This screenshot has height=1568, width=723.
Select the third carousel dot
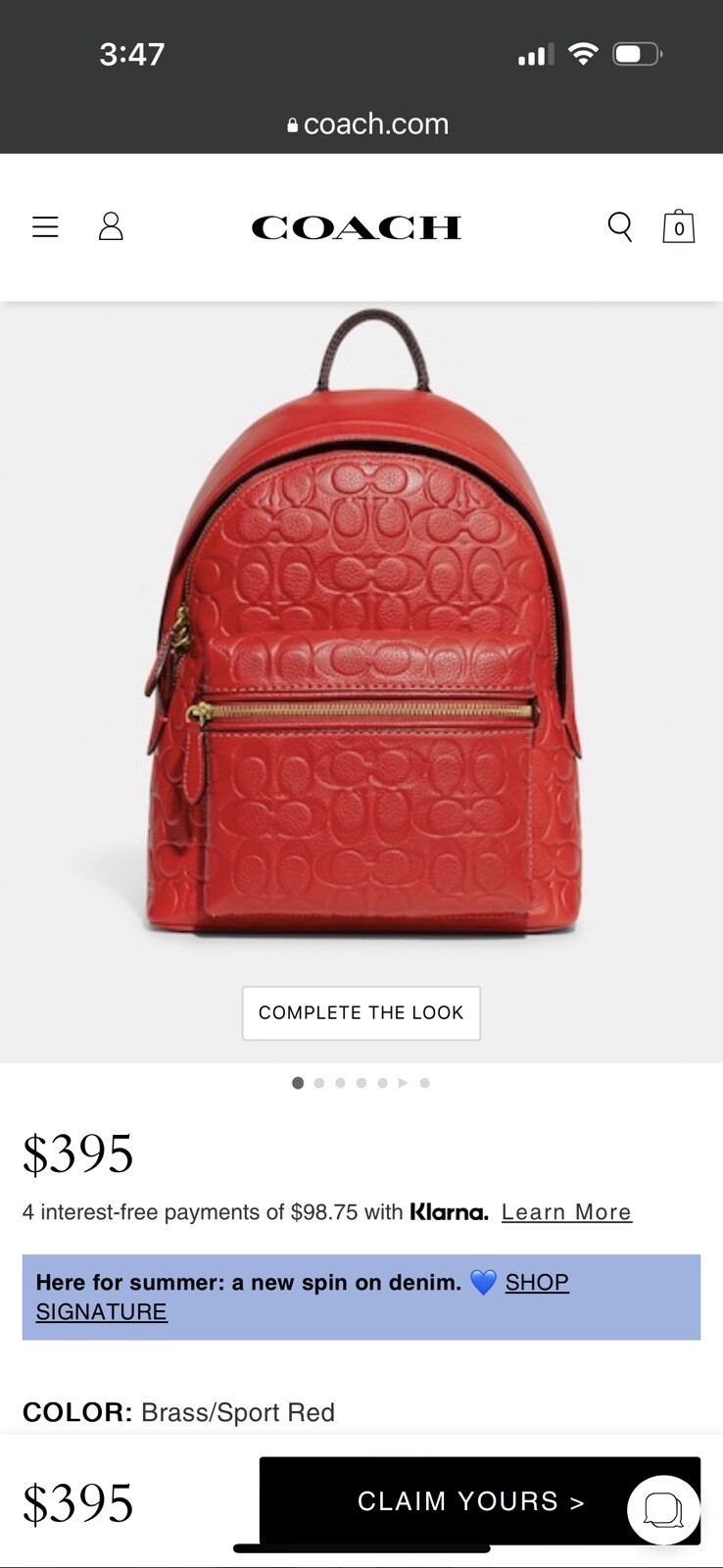pyautogui.click(x=340, y=1083)
